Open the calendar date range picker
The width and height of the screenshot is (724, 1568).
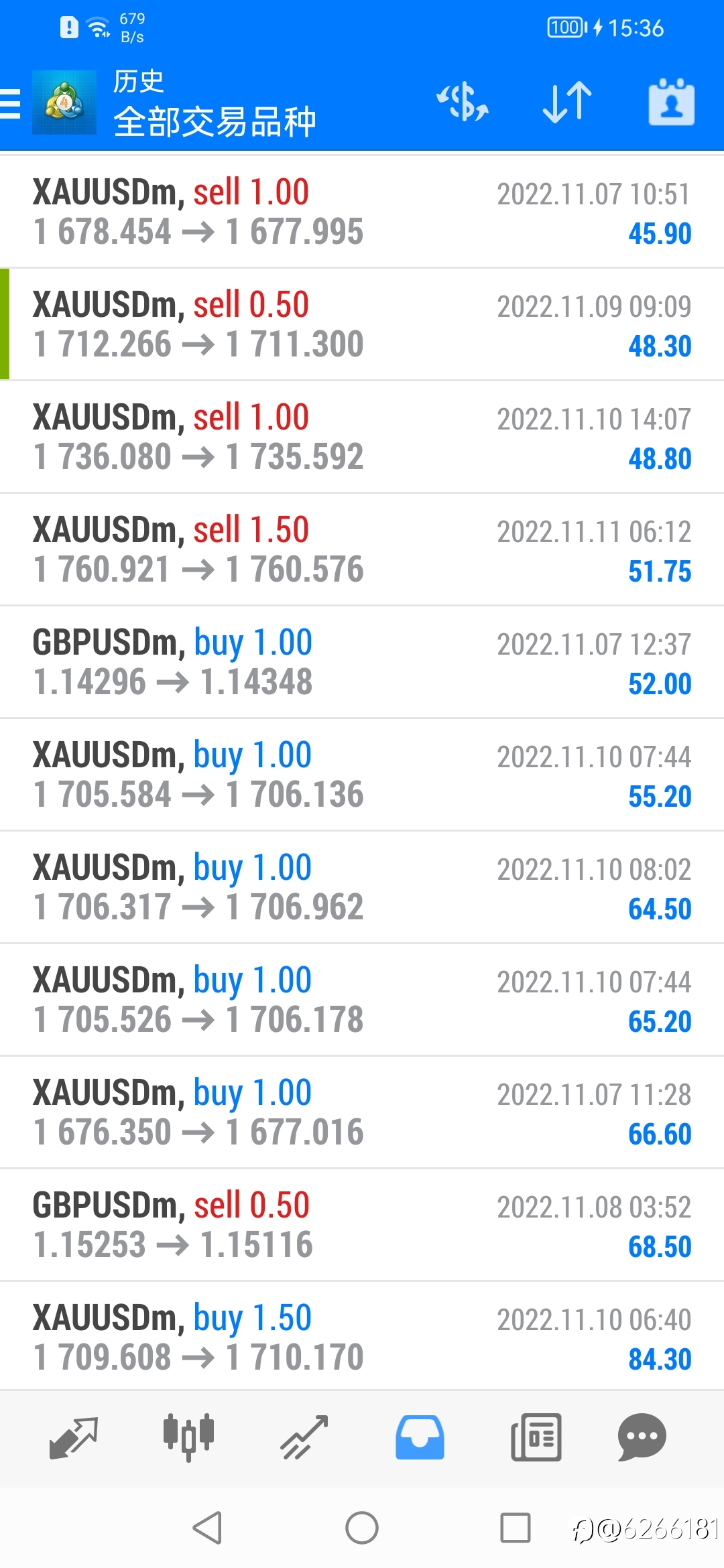[x=671, y=102]
